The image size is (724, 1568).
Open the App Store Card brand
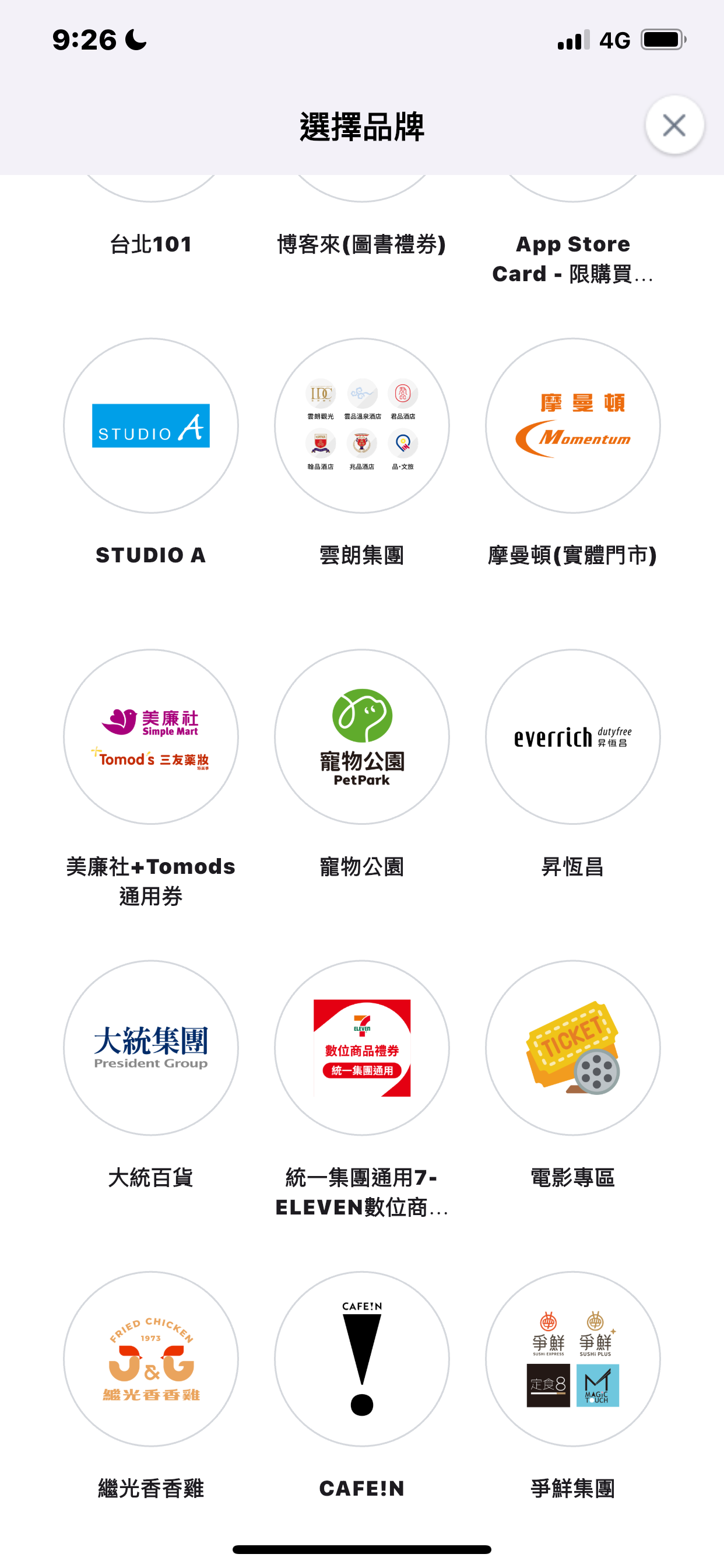[x=572, y=258]
